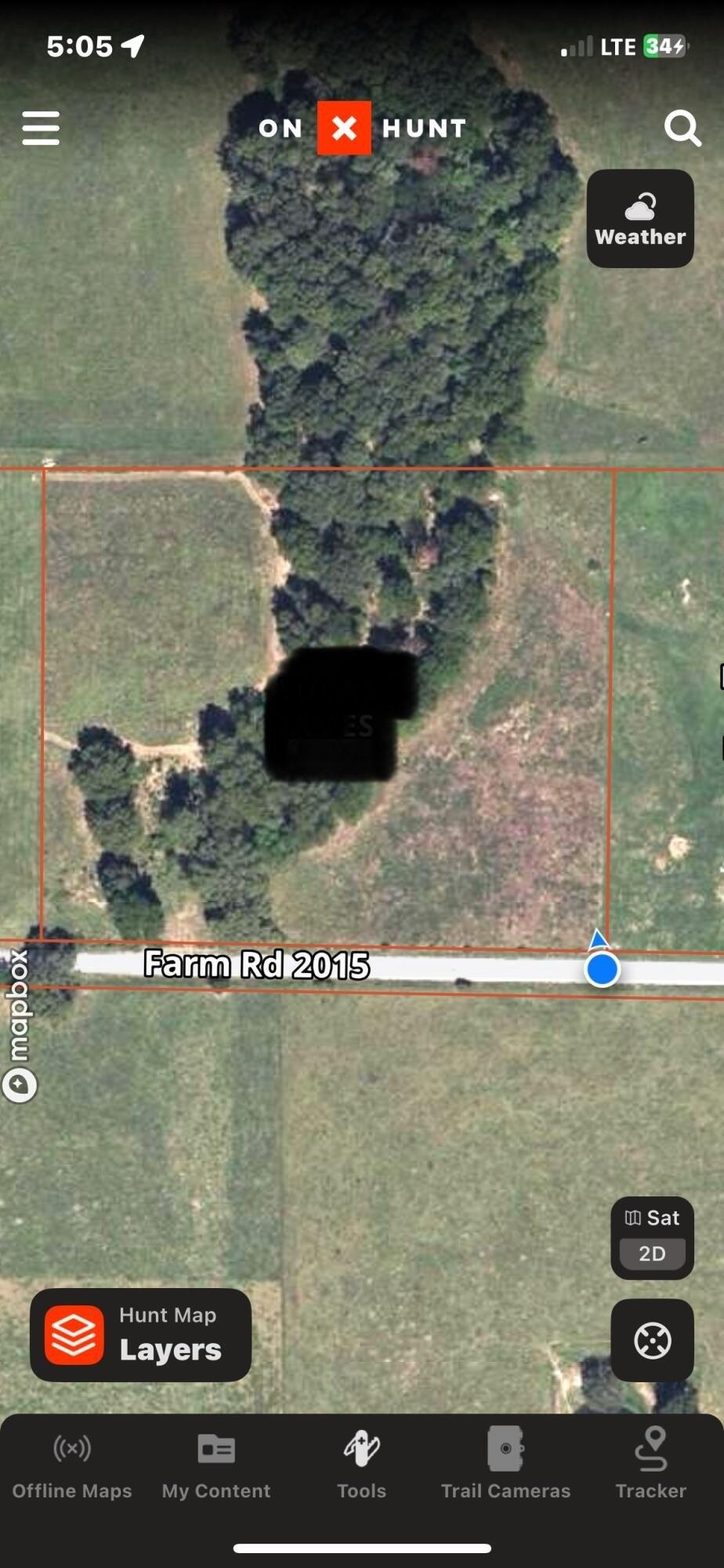This screenshot has width=724, height=1568.
Task: Go to Trail Cameras tab
Action: 505,1464
